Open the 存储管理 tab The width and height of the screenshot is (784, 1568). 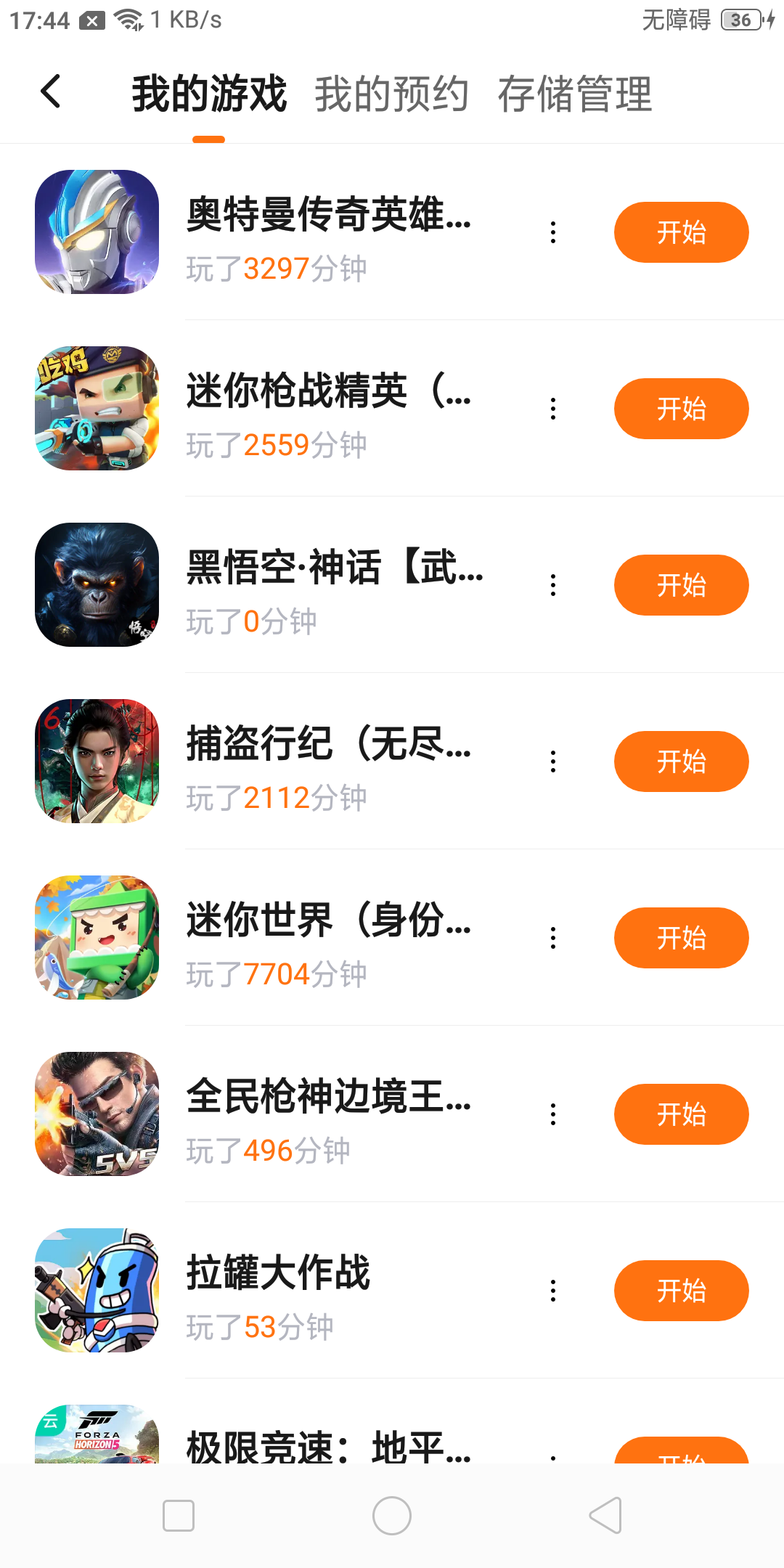pyautogui.click(x=575, y=94)
